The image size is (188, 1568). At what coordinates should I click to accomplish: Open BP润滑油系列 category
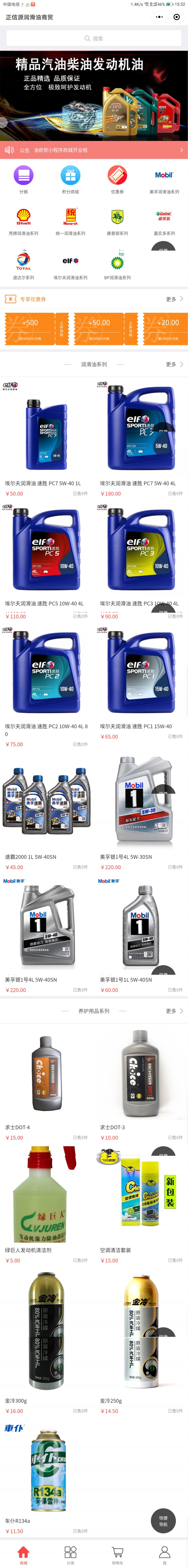(117, 264)
